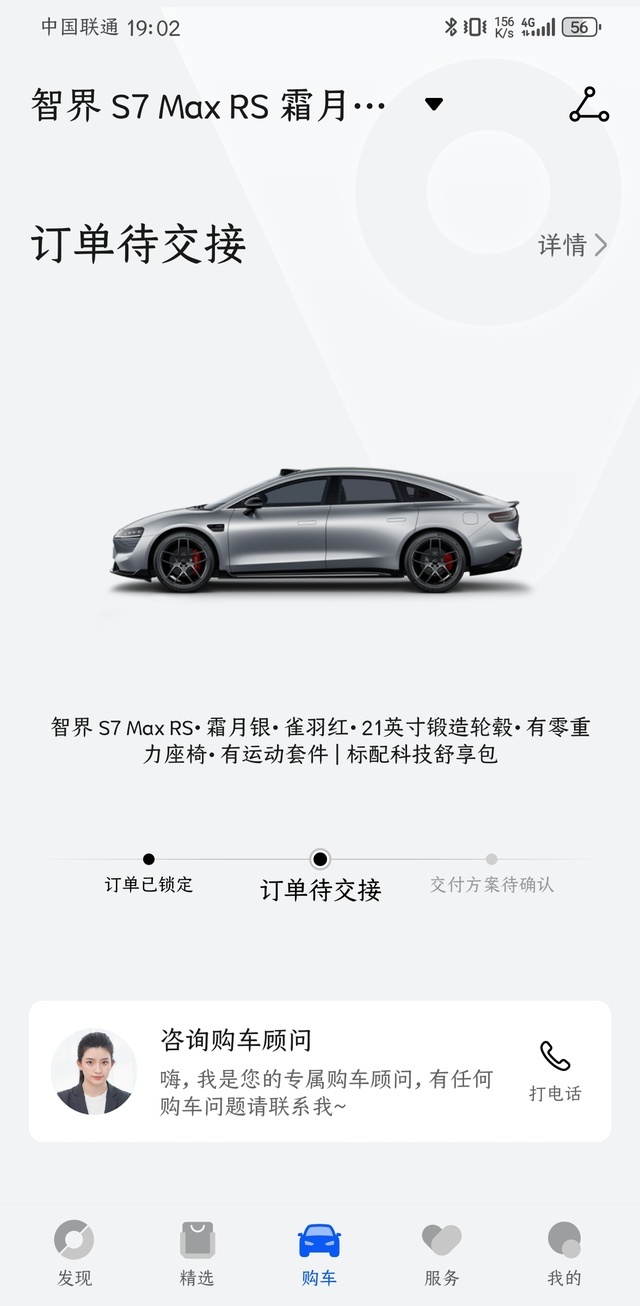Go to the 服务 tab
640x1306 pixels.
pos(441,1253)
